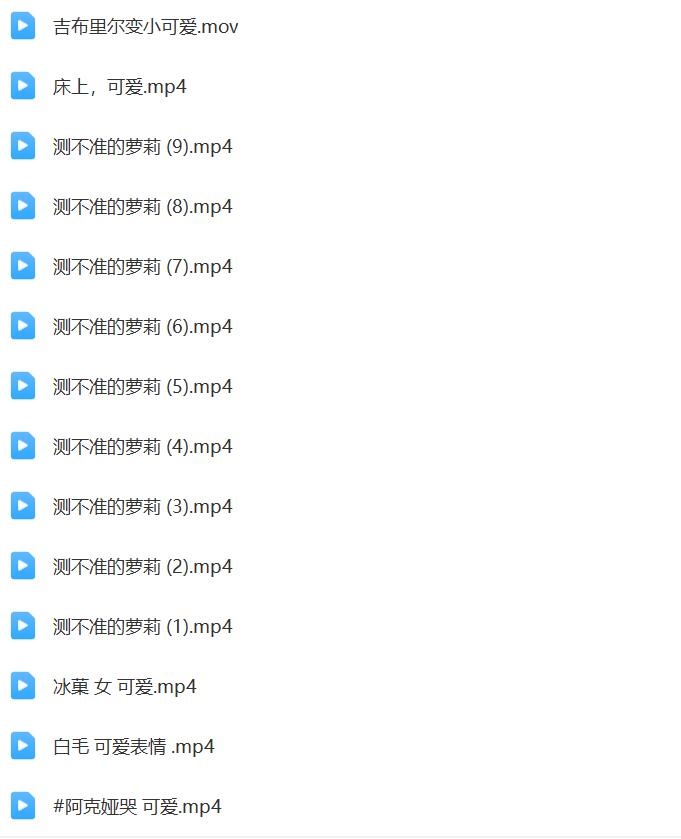Open the 白毛 可爱表情 .mp4 file

[133, 747]
